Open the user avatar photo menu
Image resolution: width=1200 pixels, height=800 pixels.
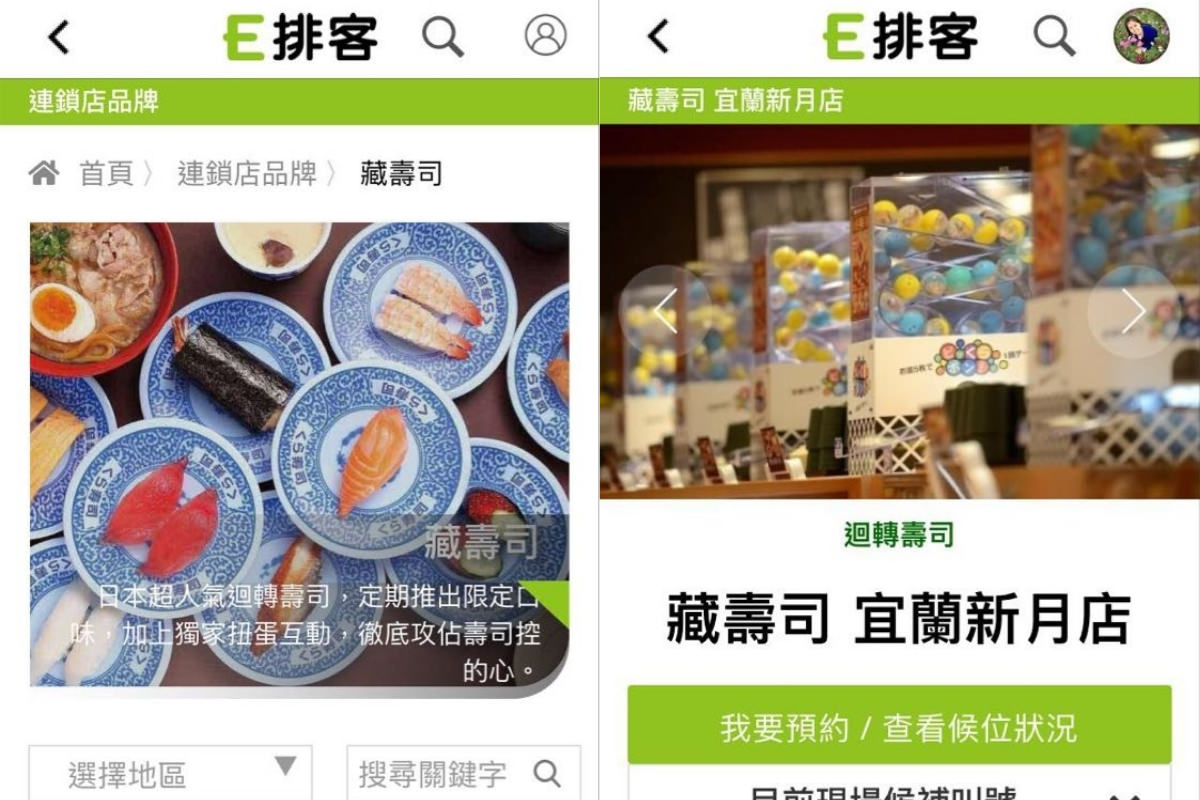[1141, 37]
